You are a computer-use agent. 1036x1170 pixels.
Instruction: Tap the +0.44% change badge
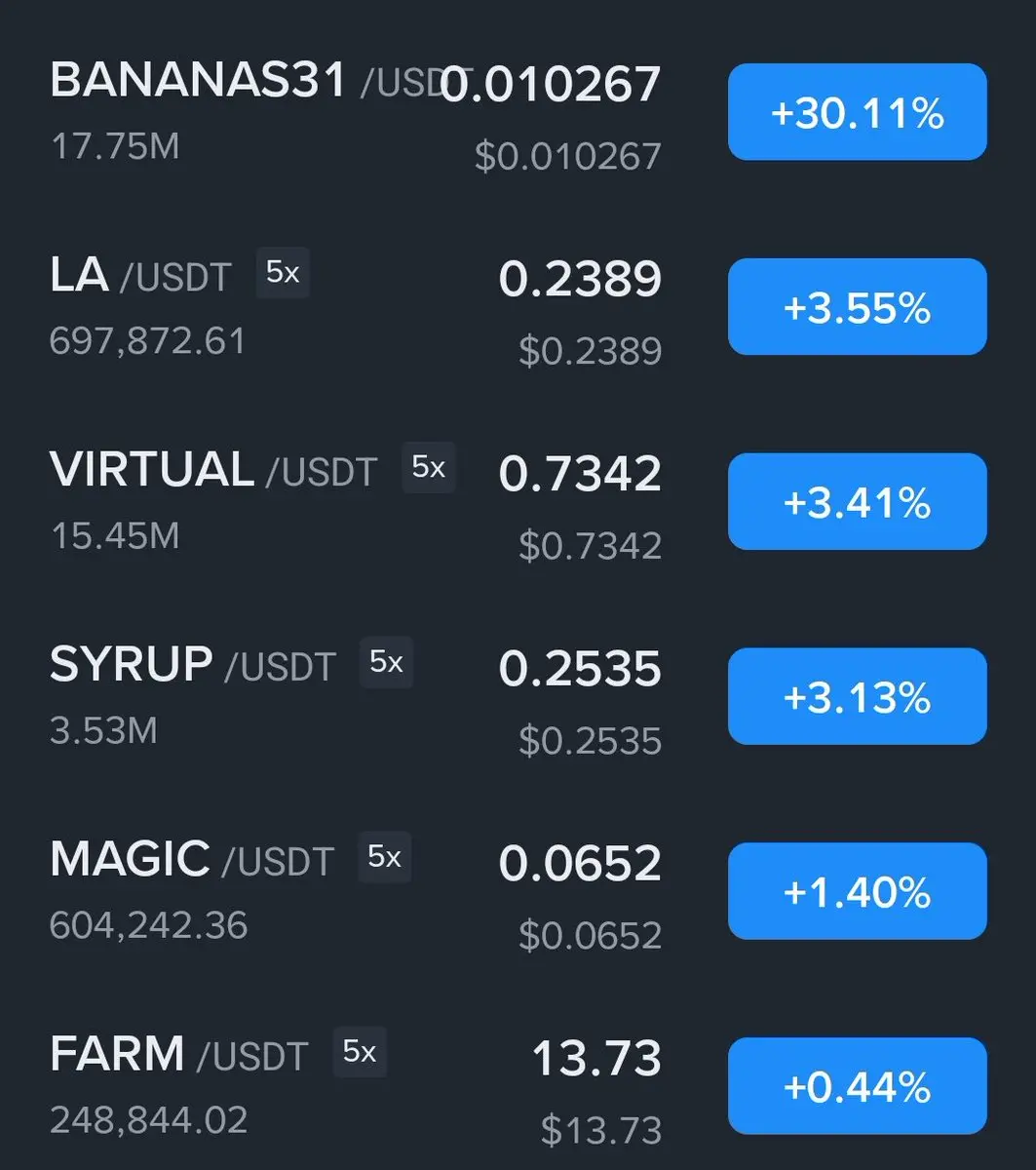[857, 1086]
